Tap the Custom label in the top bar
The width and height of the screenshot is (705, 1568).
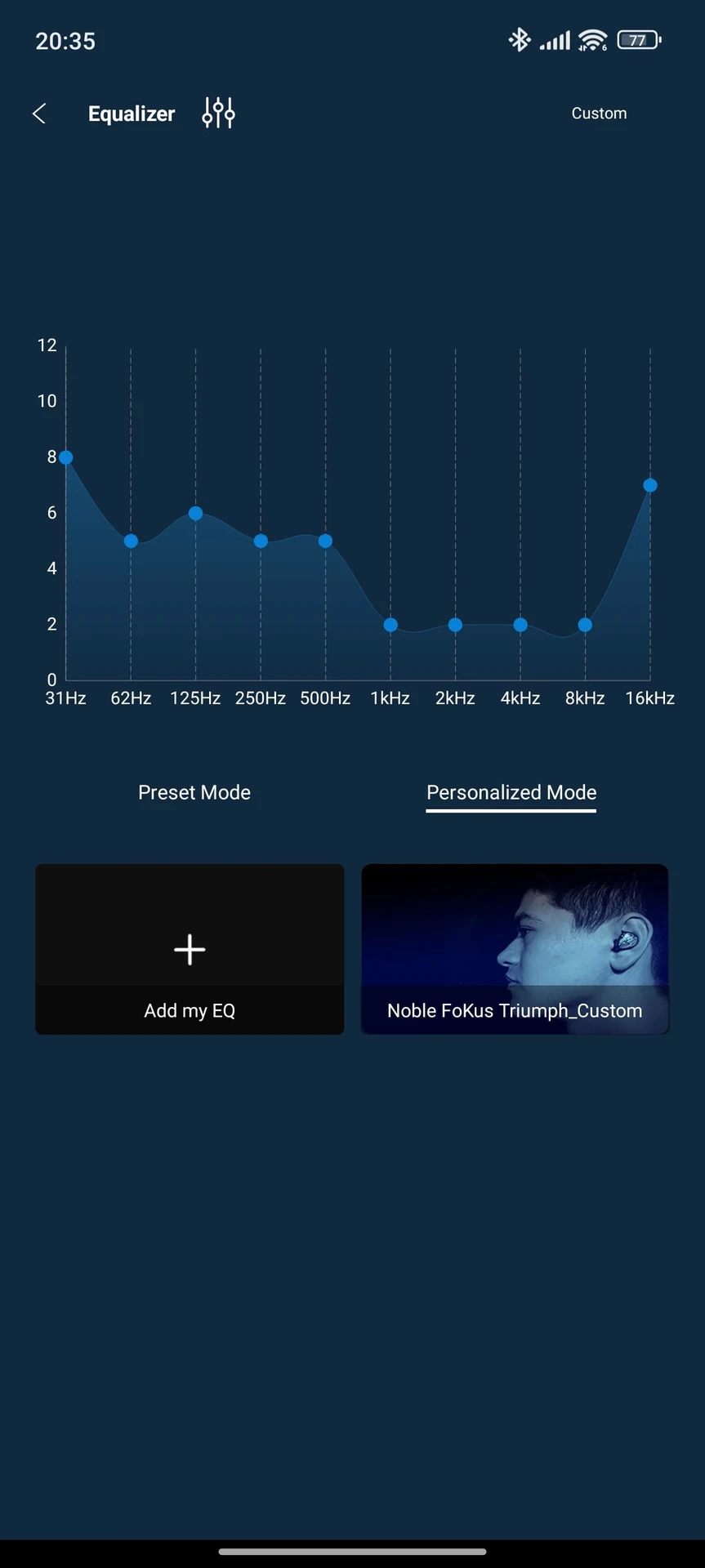click(x=599, y=114)
